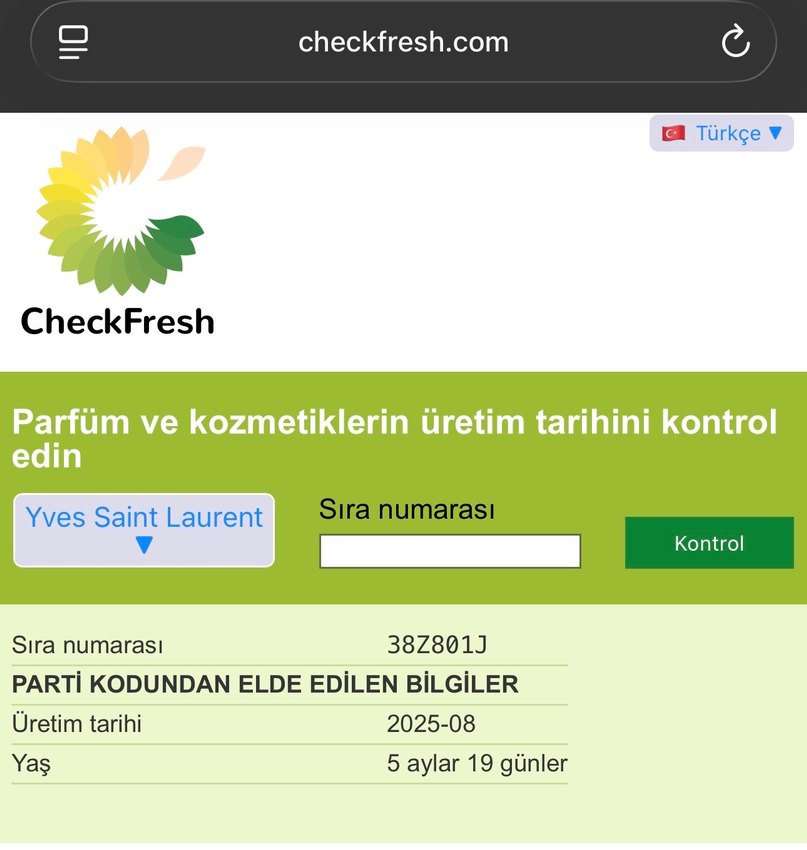Tap the green Kontrol button

(x=709, y=543)
